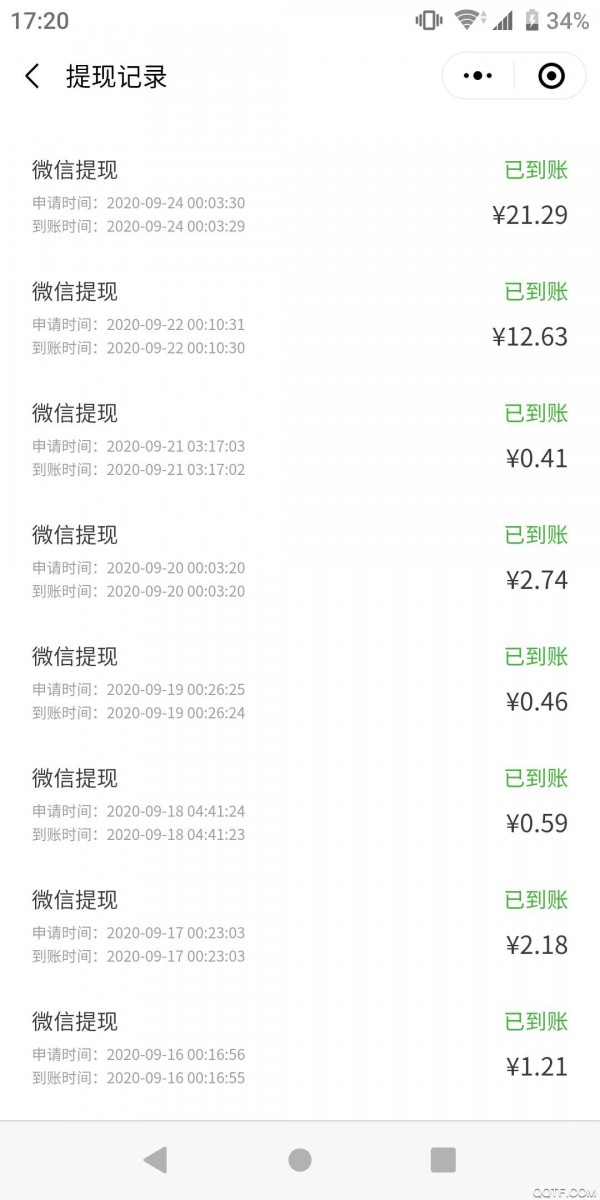600x1200 pixels.
Task: Open the mini program three-dot menu
Action: click(x=479, y=76)
